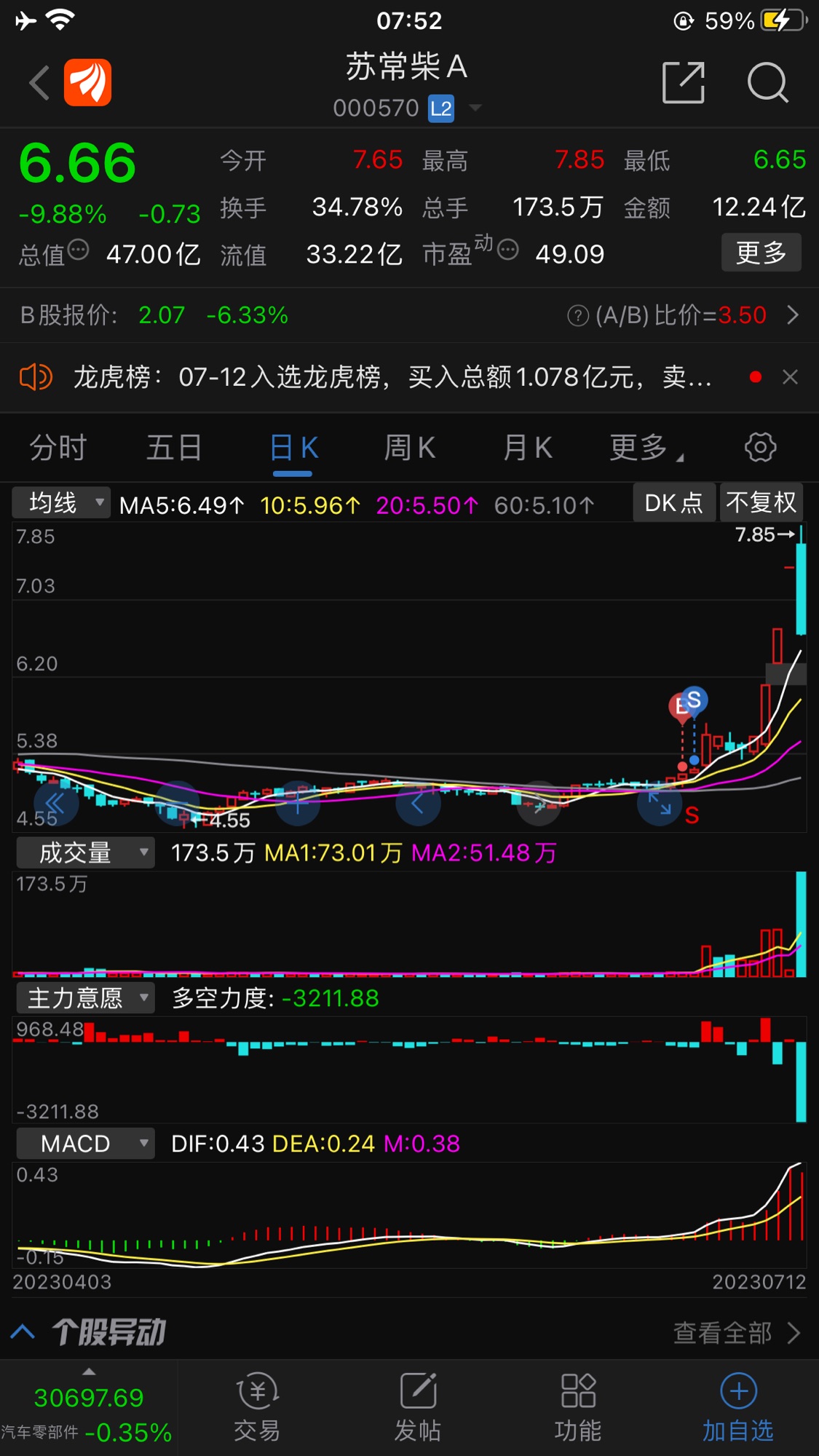Change the 不复权 adjustment setting

[x=761, y=502]
